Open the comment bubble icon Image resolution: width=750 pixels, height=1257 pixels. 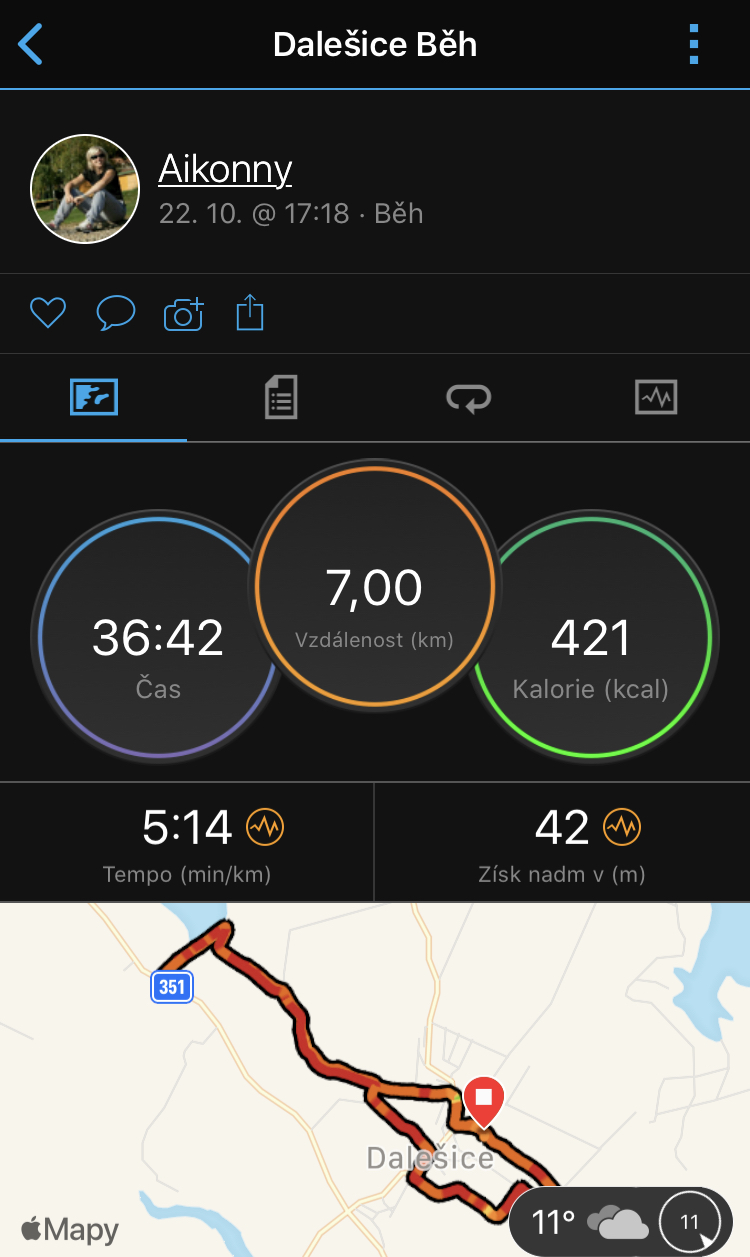point(115,314)
